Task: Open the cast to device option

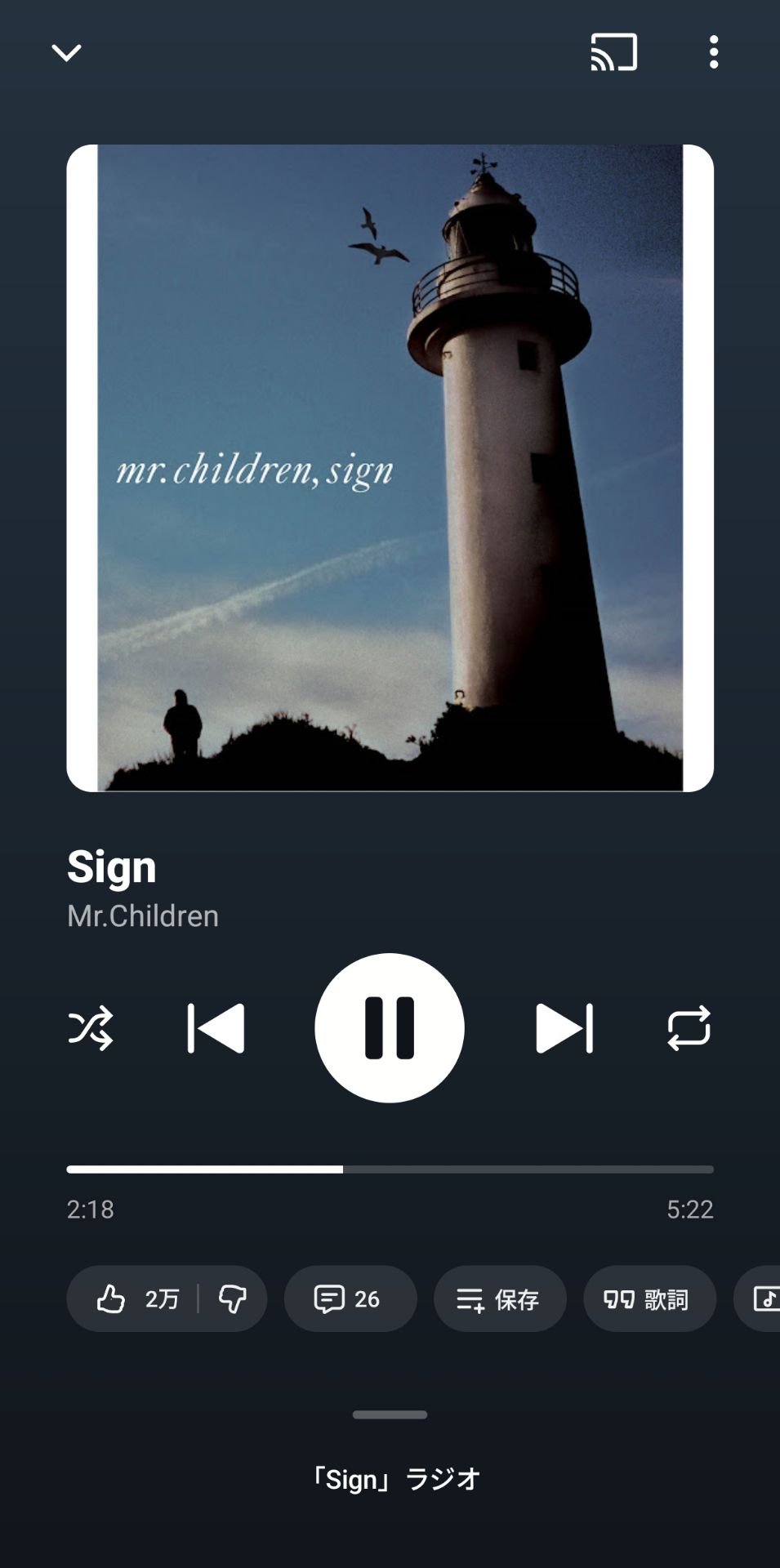Action: point(613,52)
